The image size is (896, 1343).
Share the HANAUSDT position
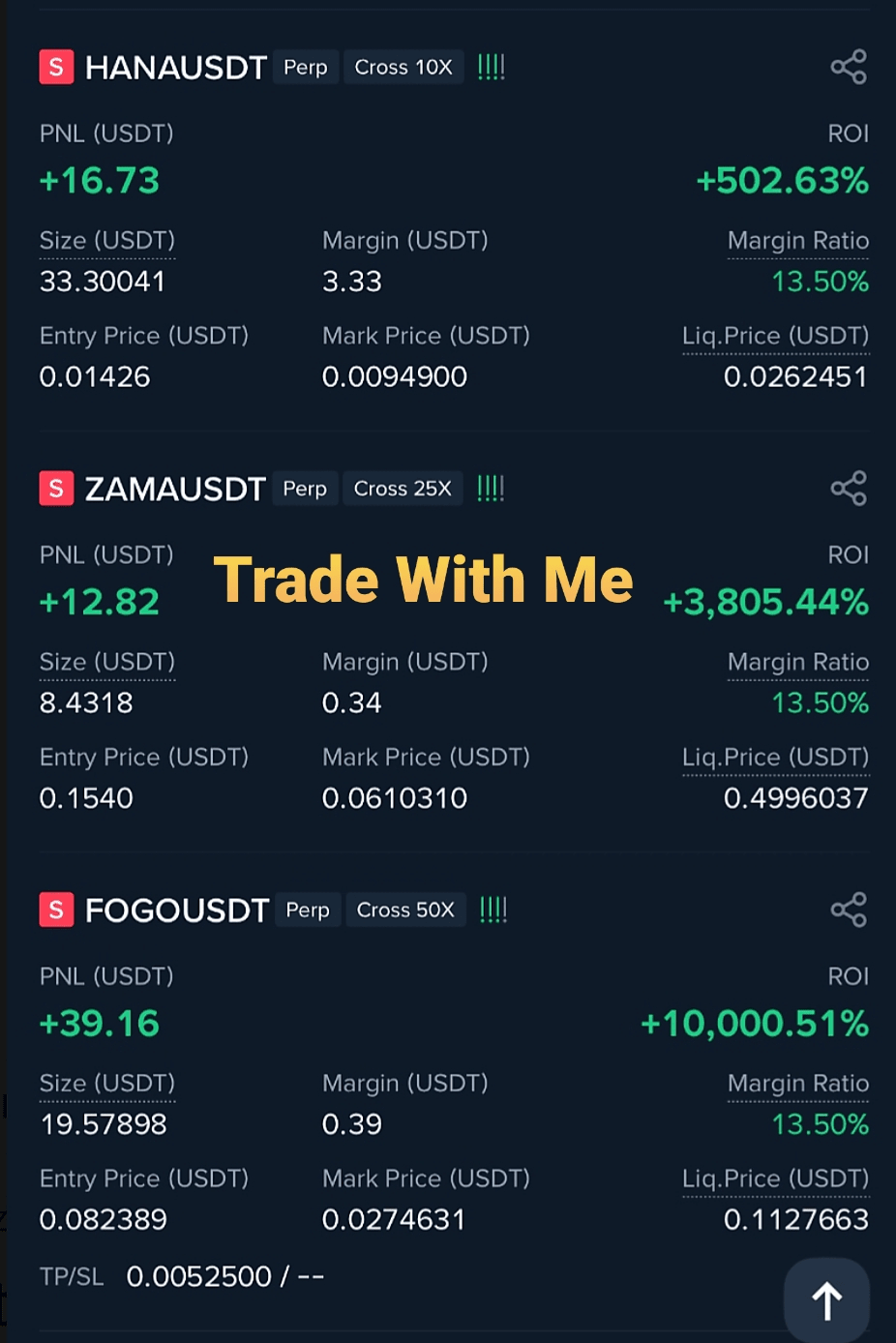click(849, 67)
